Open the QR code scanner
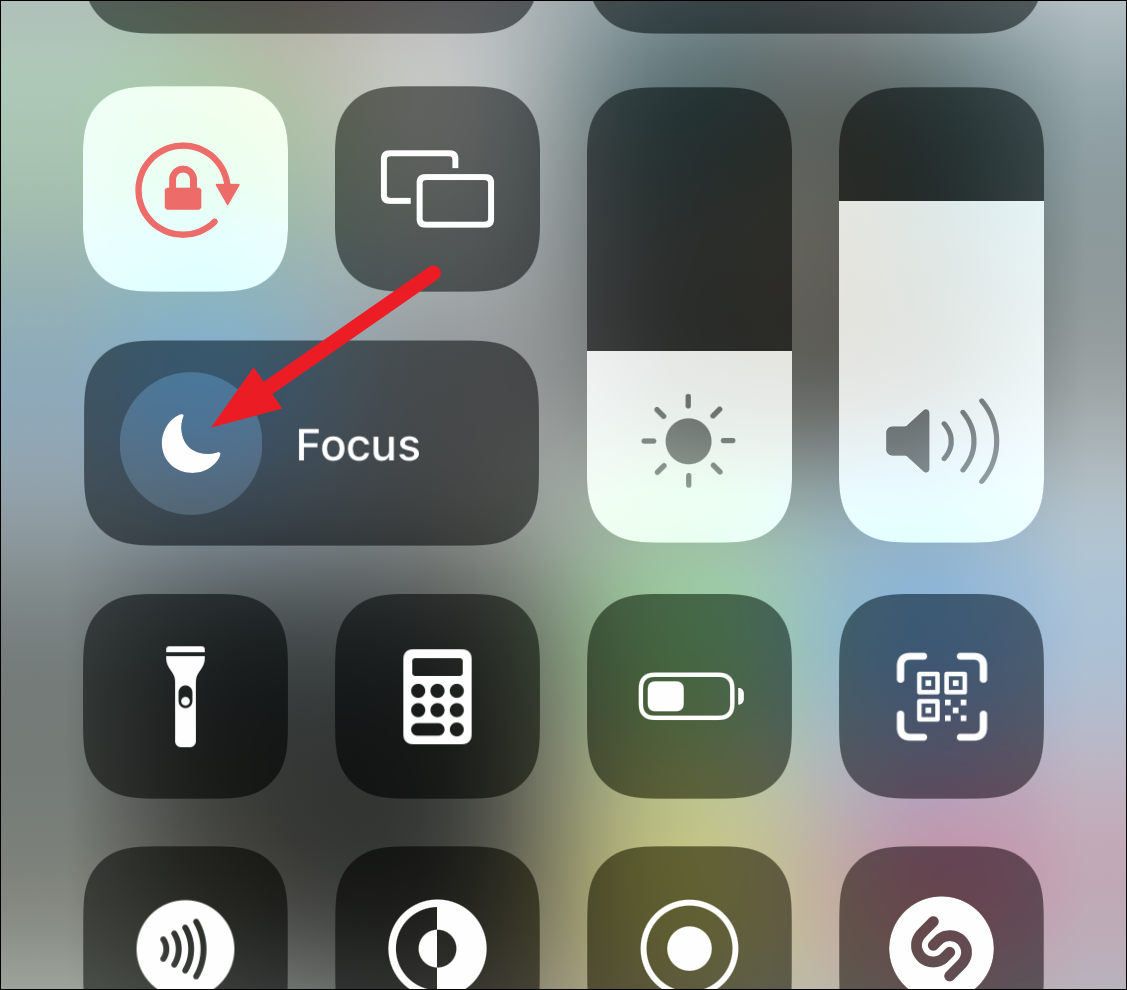 point(941,697)
